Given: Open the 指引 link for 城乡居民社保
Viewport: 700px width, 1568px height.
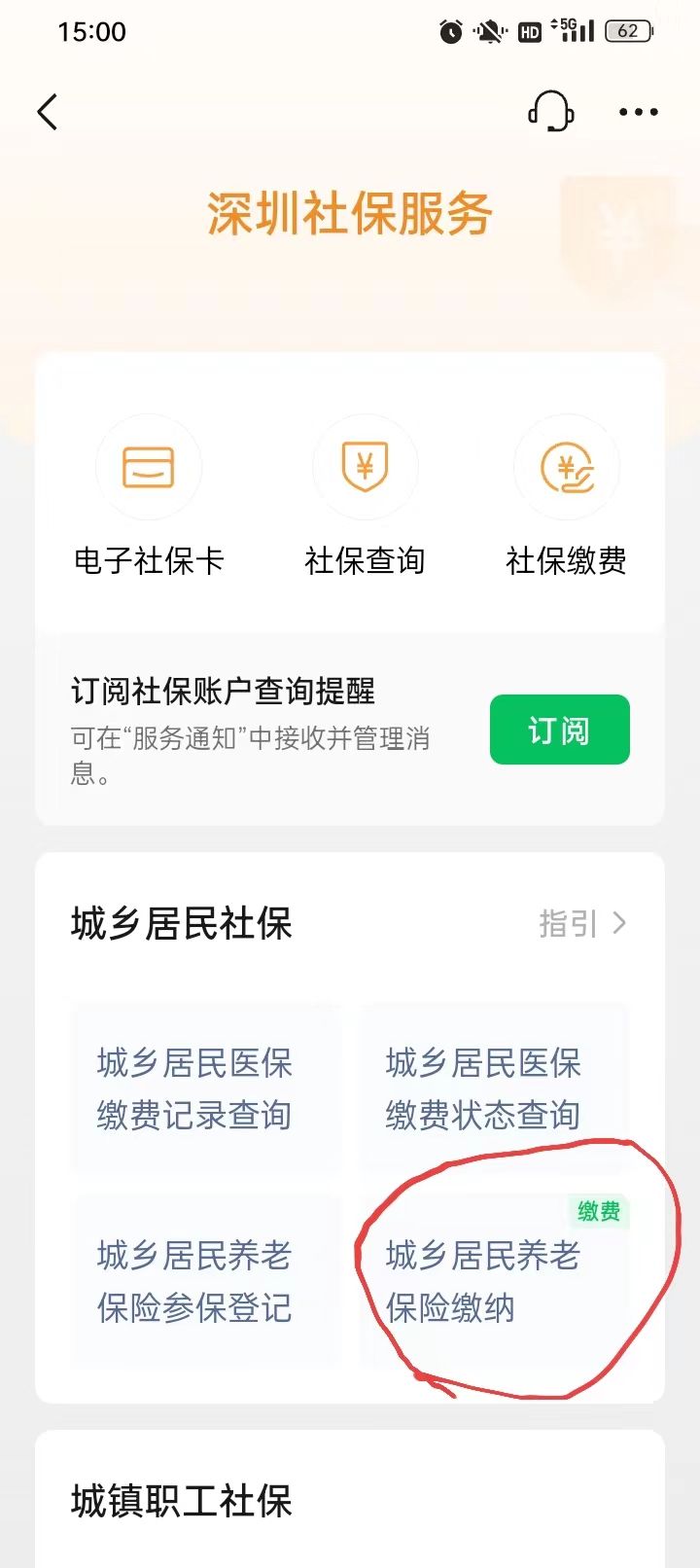Looking at the screenshot, I should pyautogui.click(x=582, y=923).
